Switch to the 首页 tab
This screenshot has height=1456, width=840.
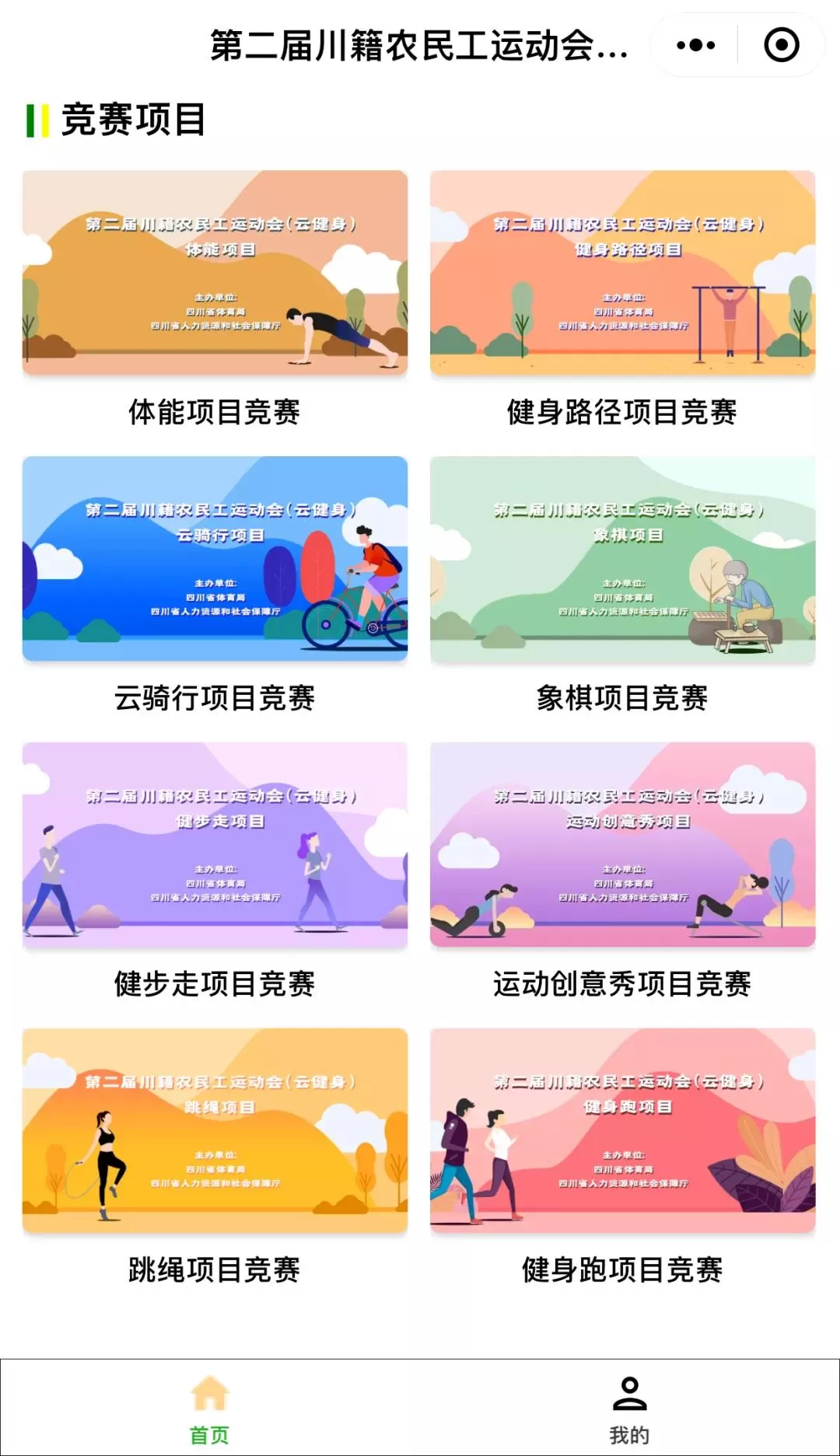pyautogui.click(x=210, y=1409)
